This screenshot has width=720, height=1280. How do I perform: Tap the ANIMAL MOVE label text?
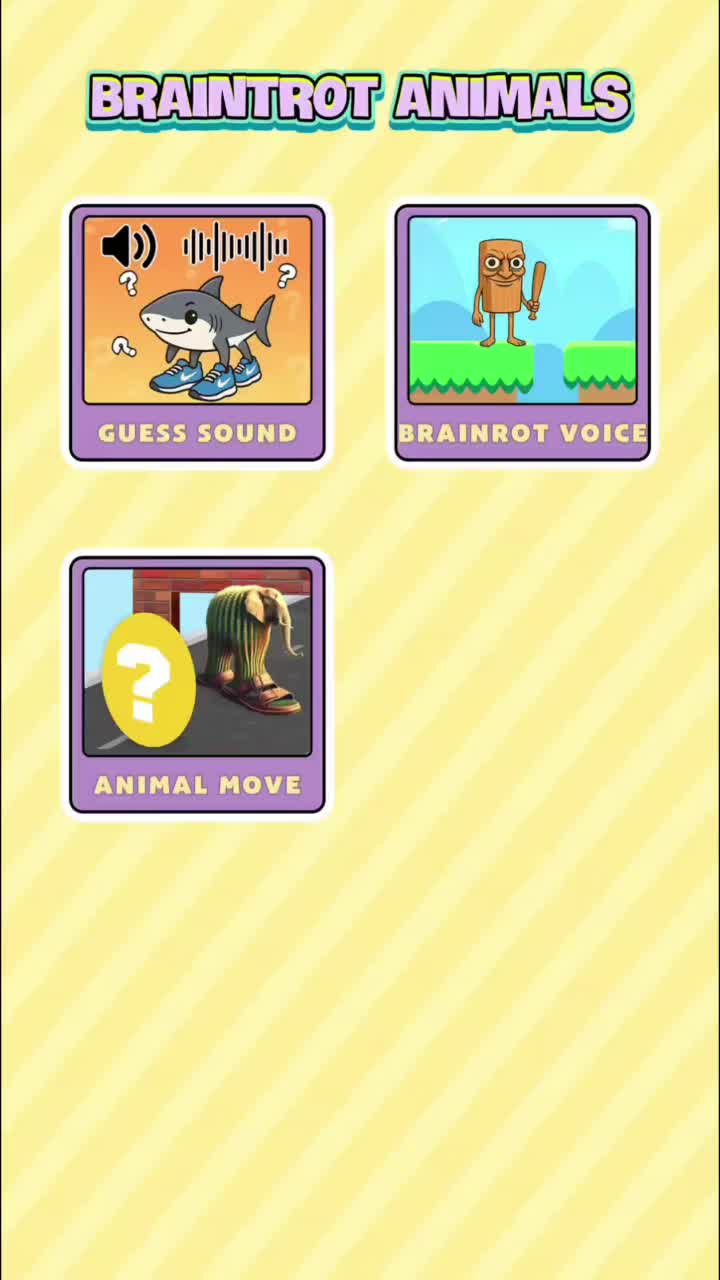point(197,785)
